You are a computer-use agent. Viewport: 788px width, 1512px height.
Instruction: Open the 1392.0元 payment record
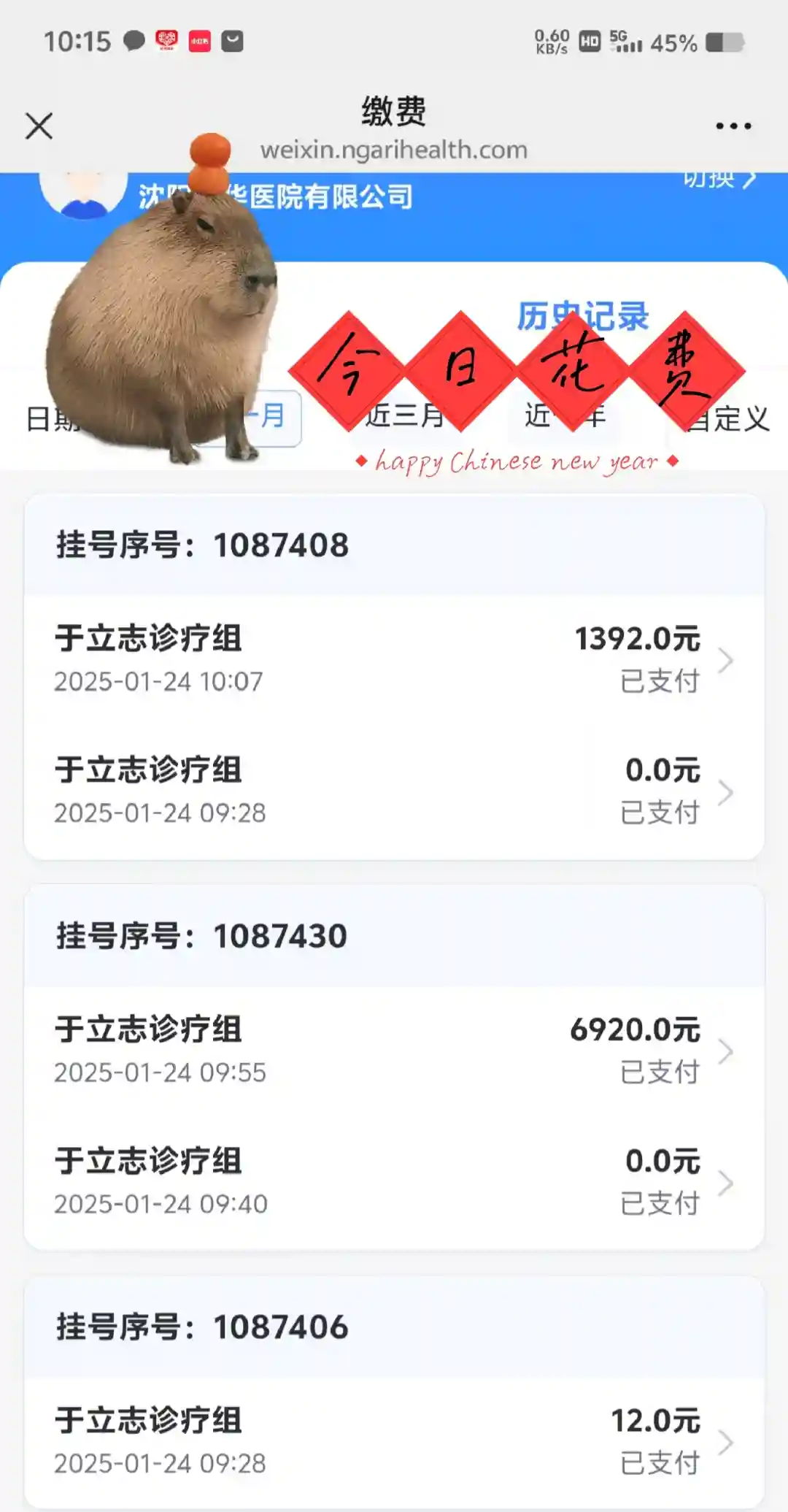tap(394, 659)
